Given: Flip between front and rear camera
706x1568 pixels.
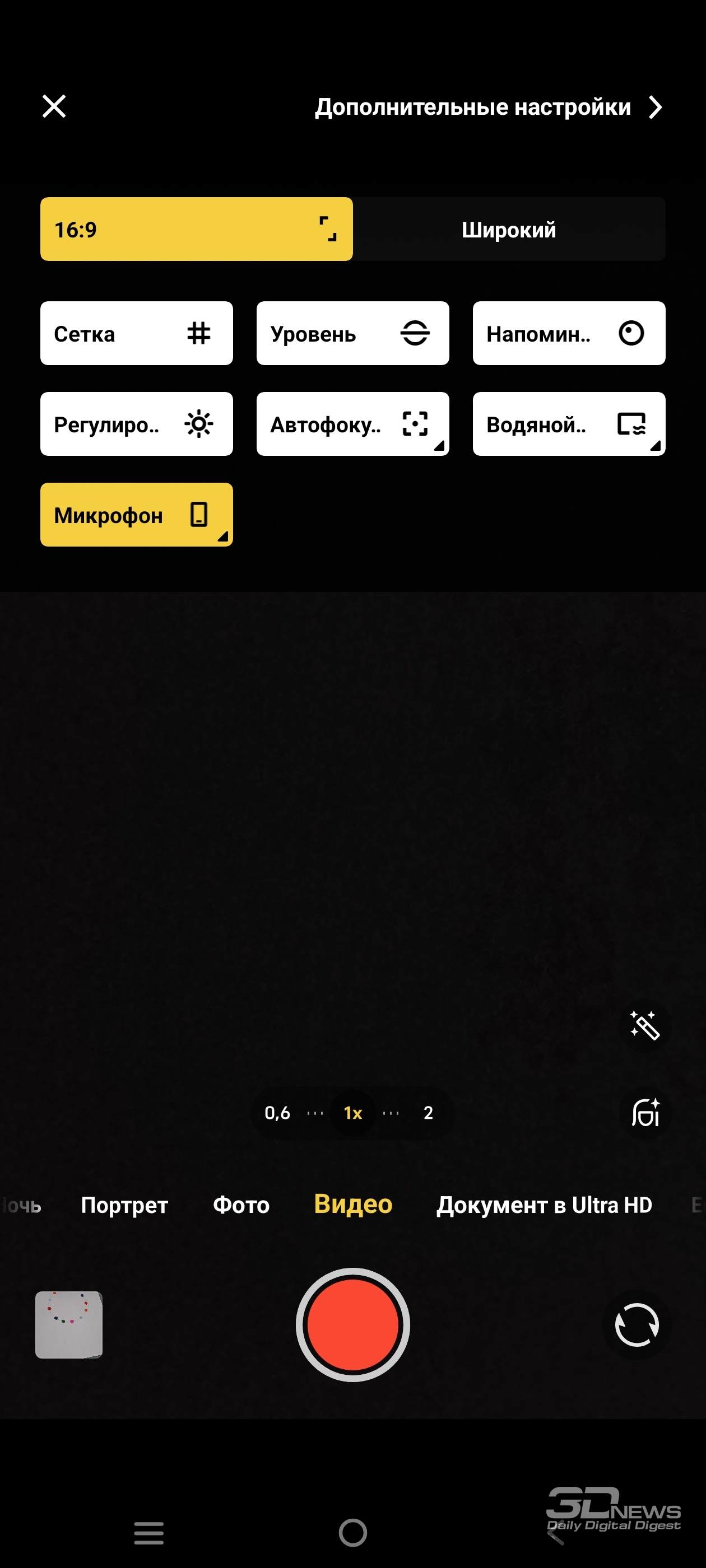Looking at the screenshot, I should click(637, 1324).
